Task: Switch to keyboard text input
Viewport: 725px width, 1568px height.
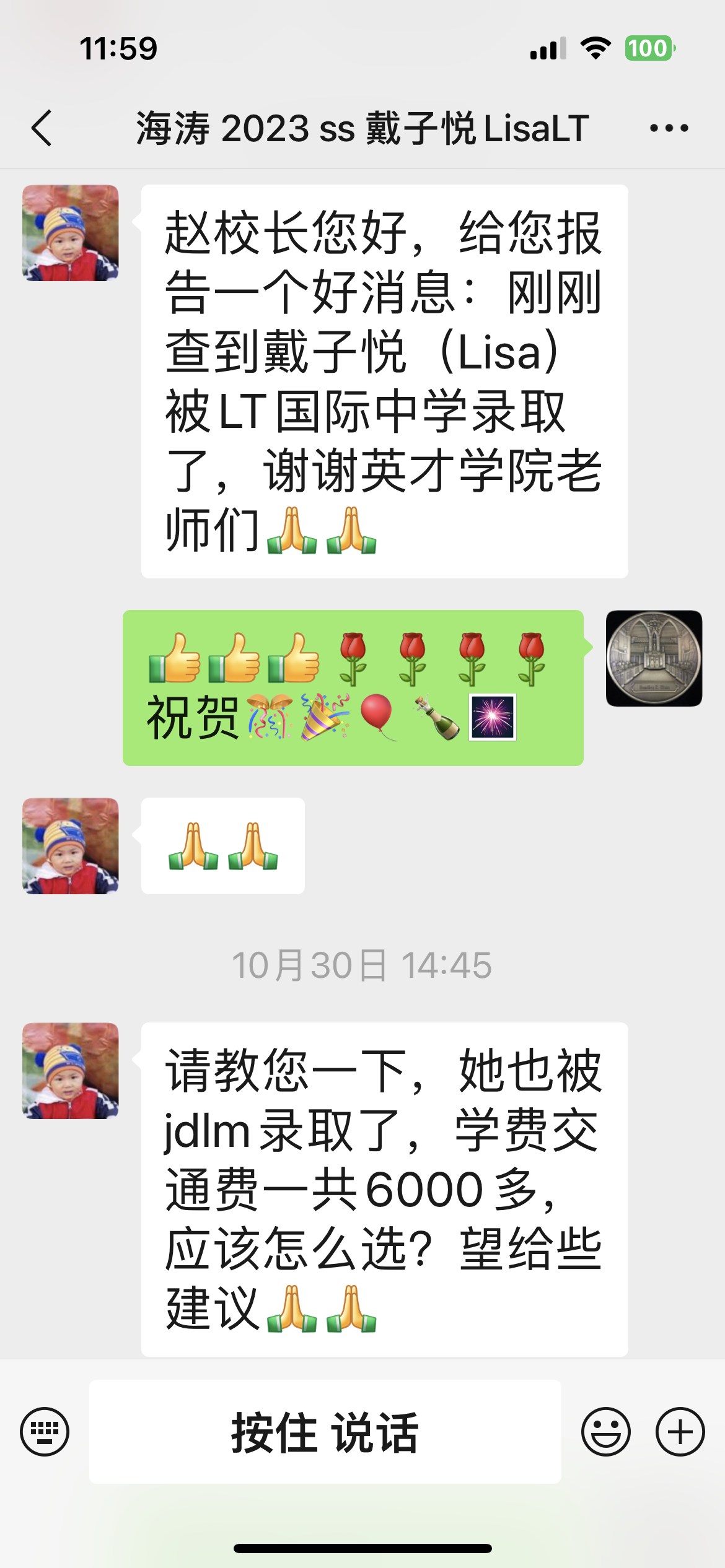Action: click(x=45, y=1431)
